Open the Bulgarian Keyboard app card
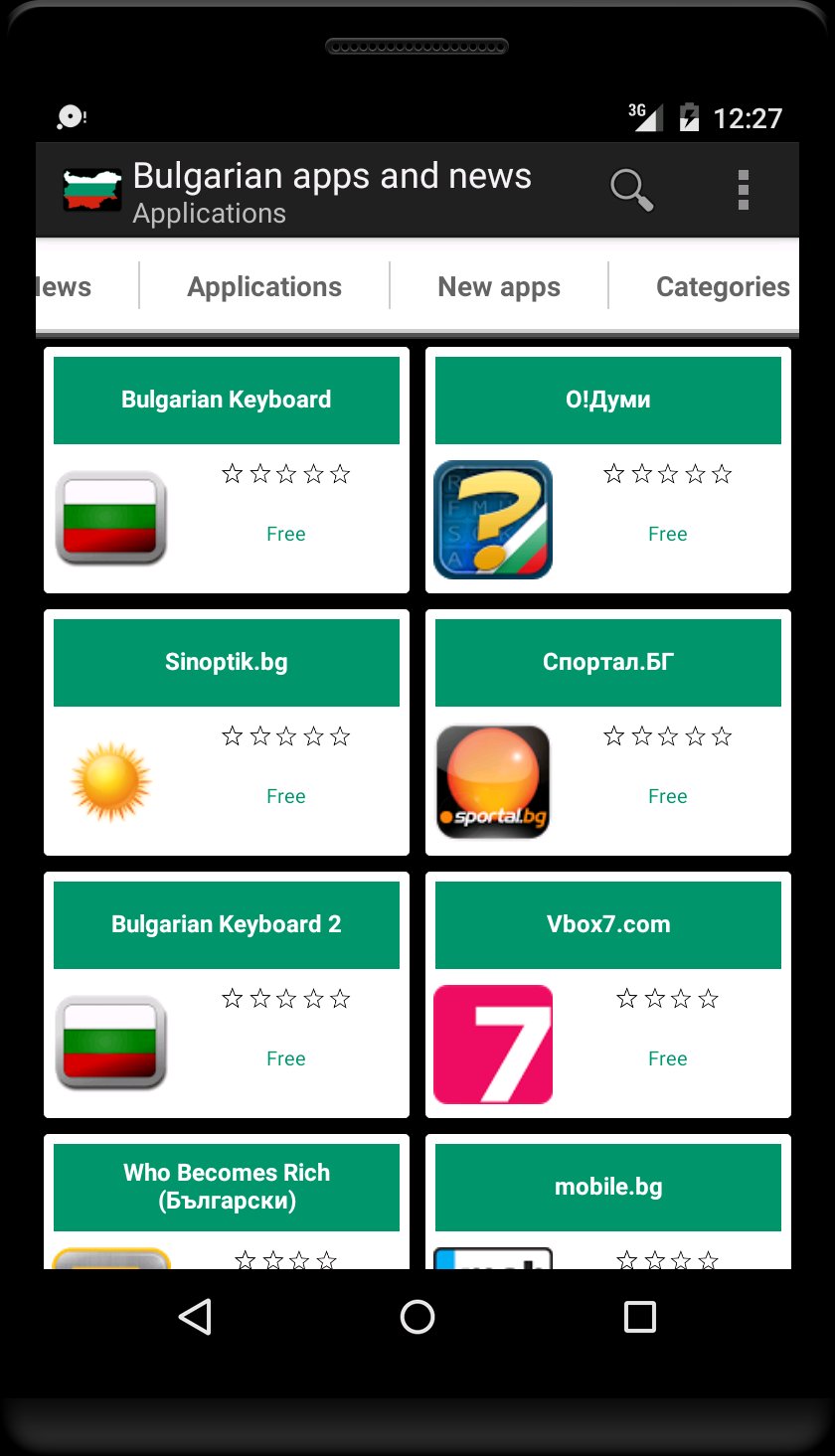 (227, 470)
